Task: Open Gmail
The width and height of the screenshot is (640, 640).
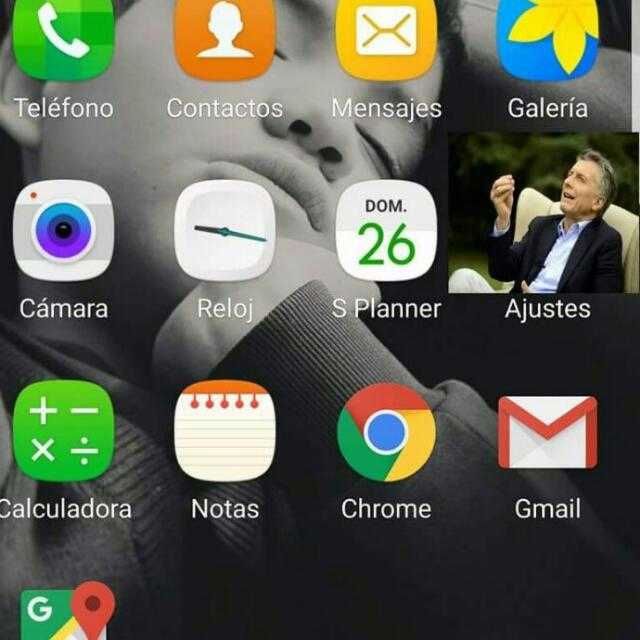Action: [547, 431]
